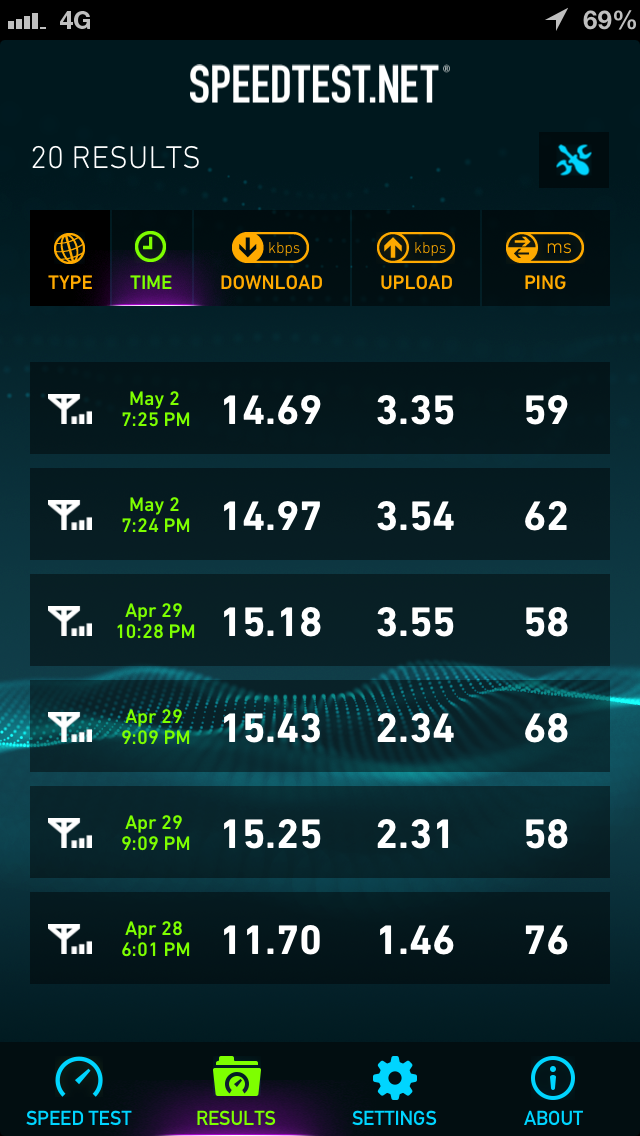
Task: Sort results by Upload speed
Action: (416, 258)
